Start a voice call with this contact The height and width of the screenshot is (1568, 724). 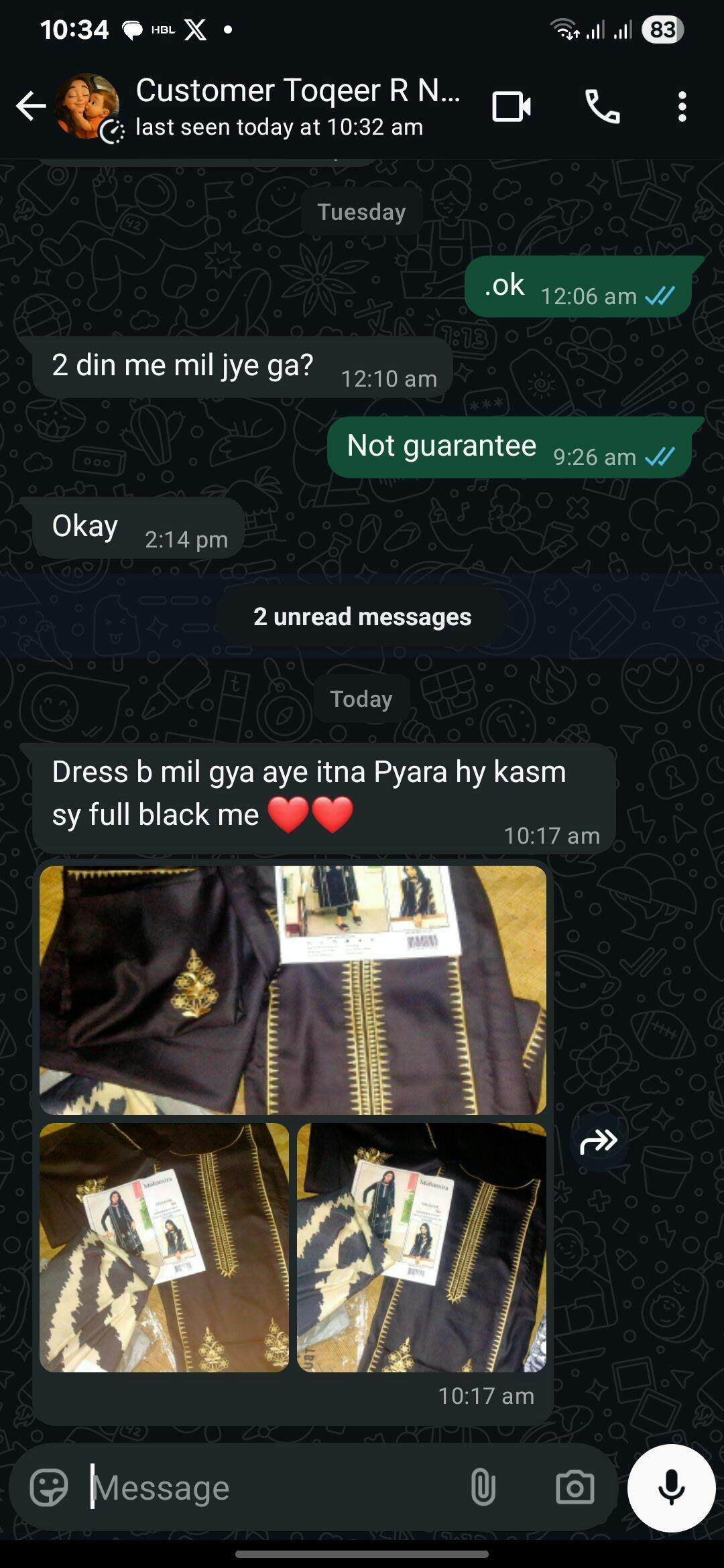click(x=602, y=107)
